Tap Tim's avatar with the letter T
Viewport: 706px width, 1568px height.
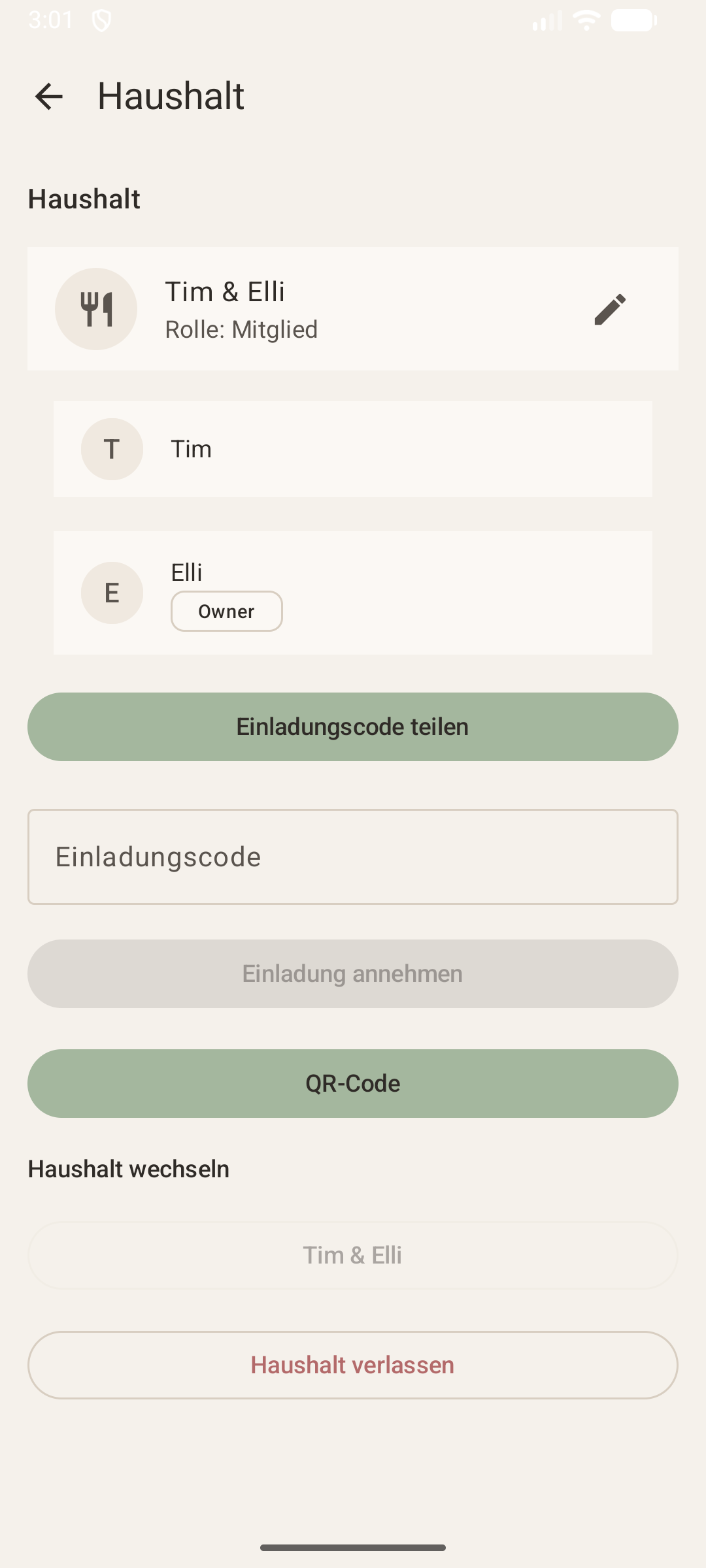[111, 449]
